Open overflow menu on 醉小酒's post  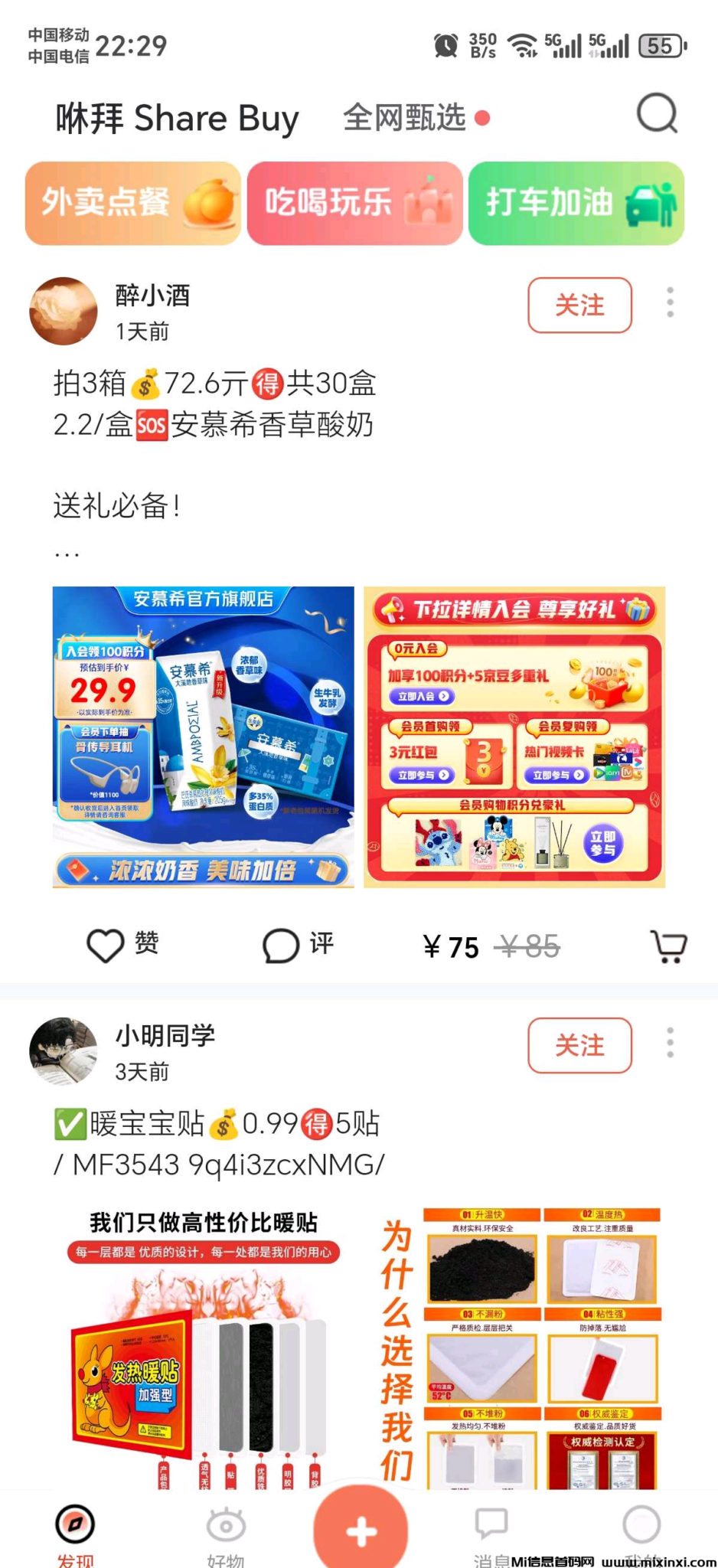[670, 302]
